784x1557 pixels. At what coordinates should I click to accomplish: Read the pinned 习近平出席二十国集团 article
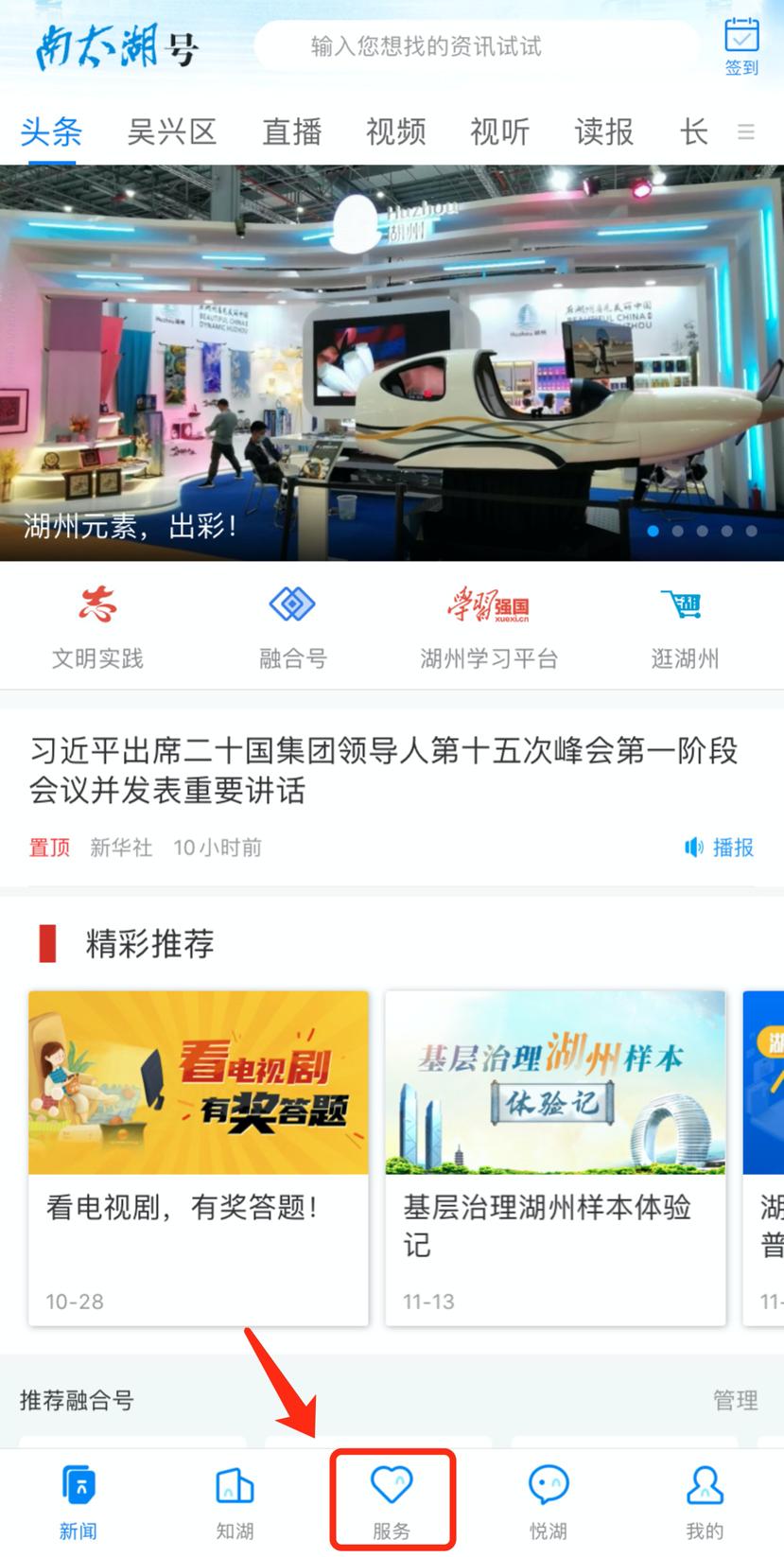[x=383, y=770]
